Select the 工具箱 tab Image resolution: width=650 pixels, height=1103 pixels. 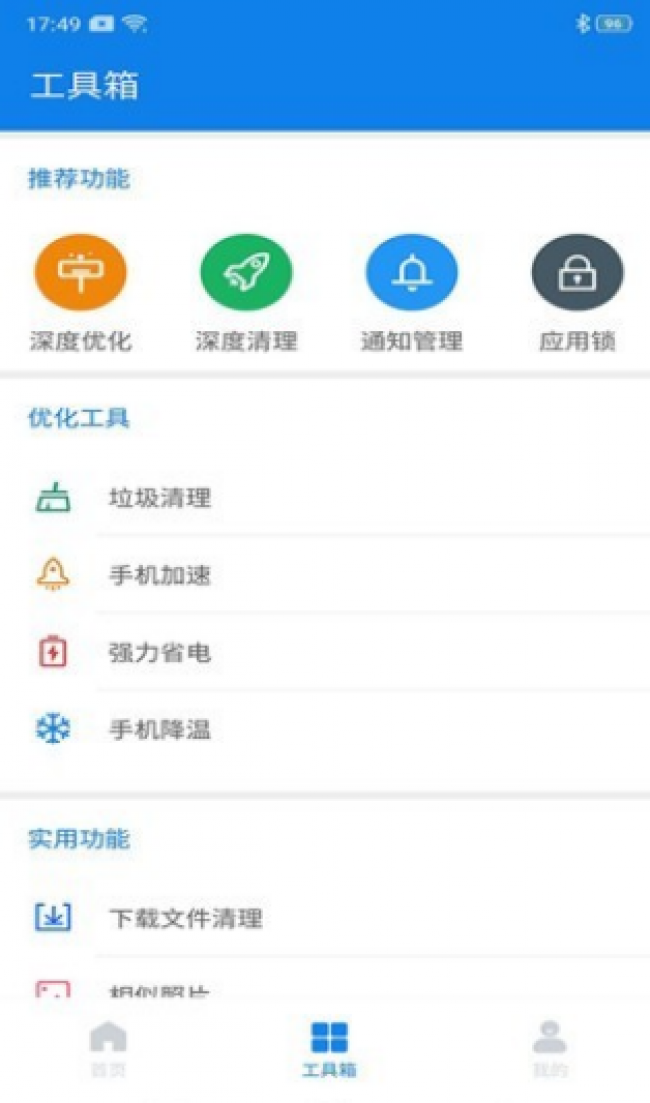pos(329,1048)
